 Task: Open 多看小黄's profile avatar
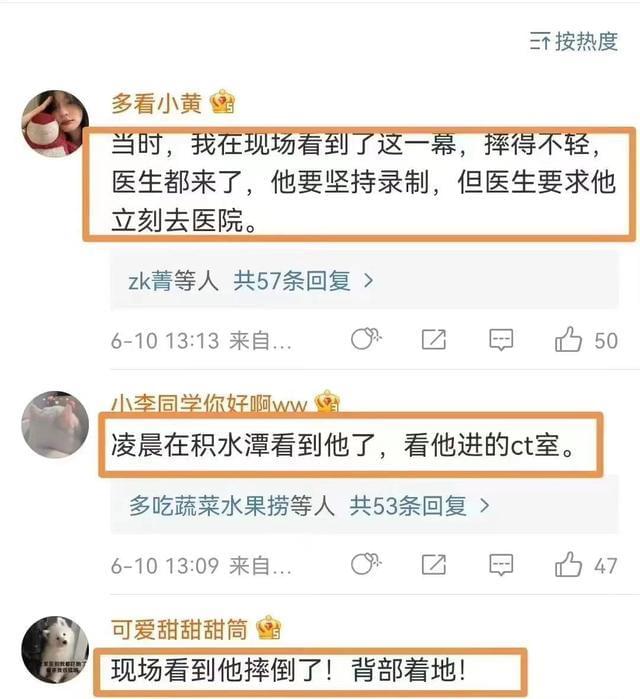55,123
